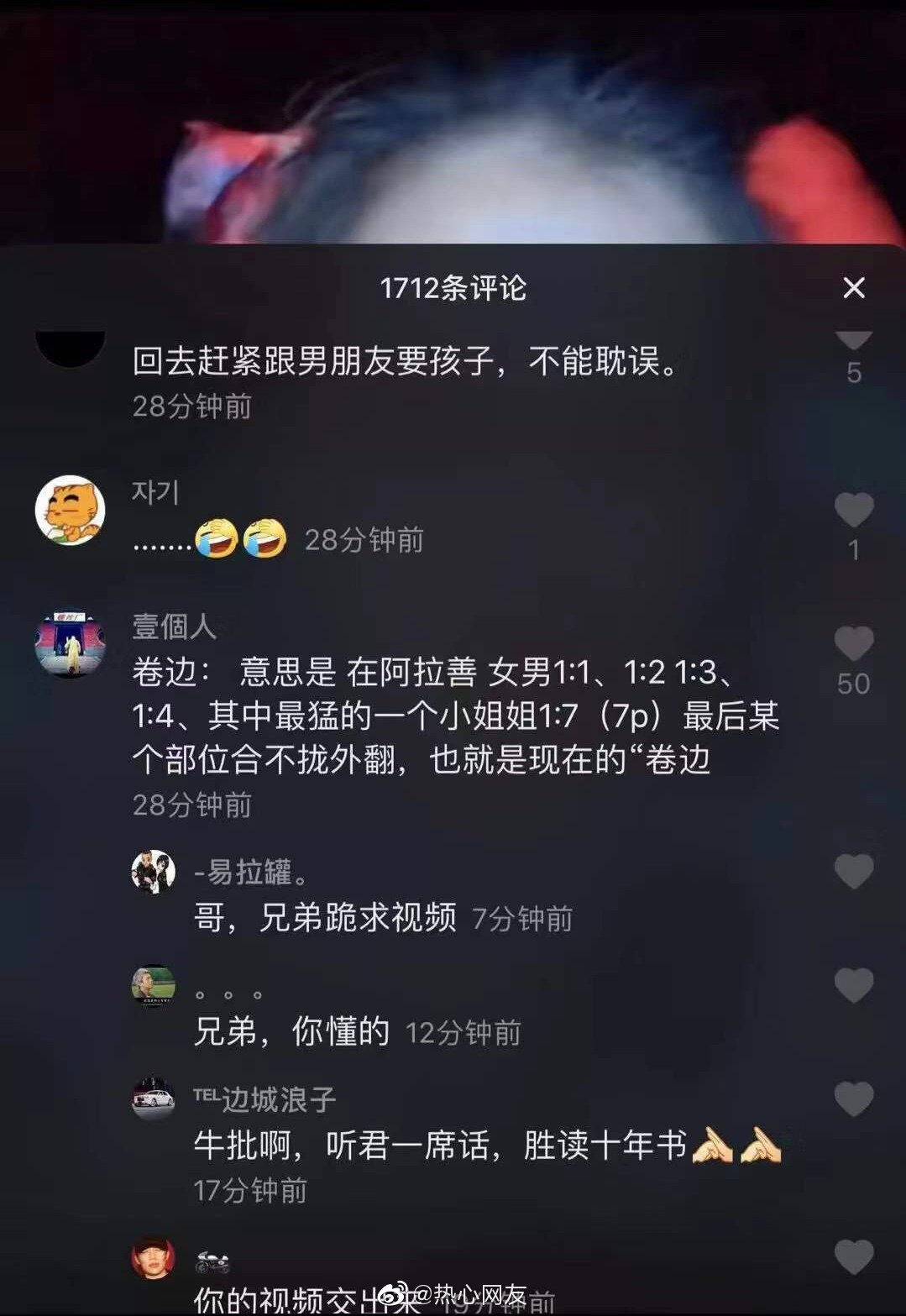
Task: Like the last reply 你的视频交出来
Action: coord(853,1257)
